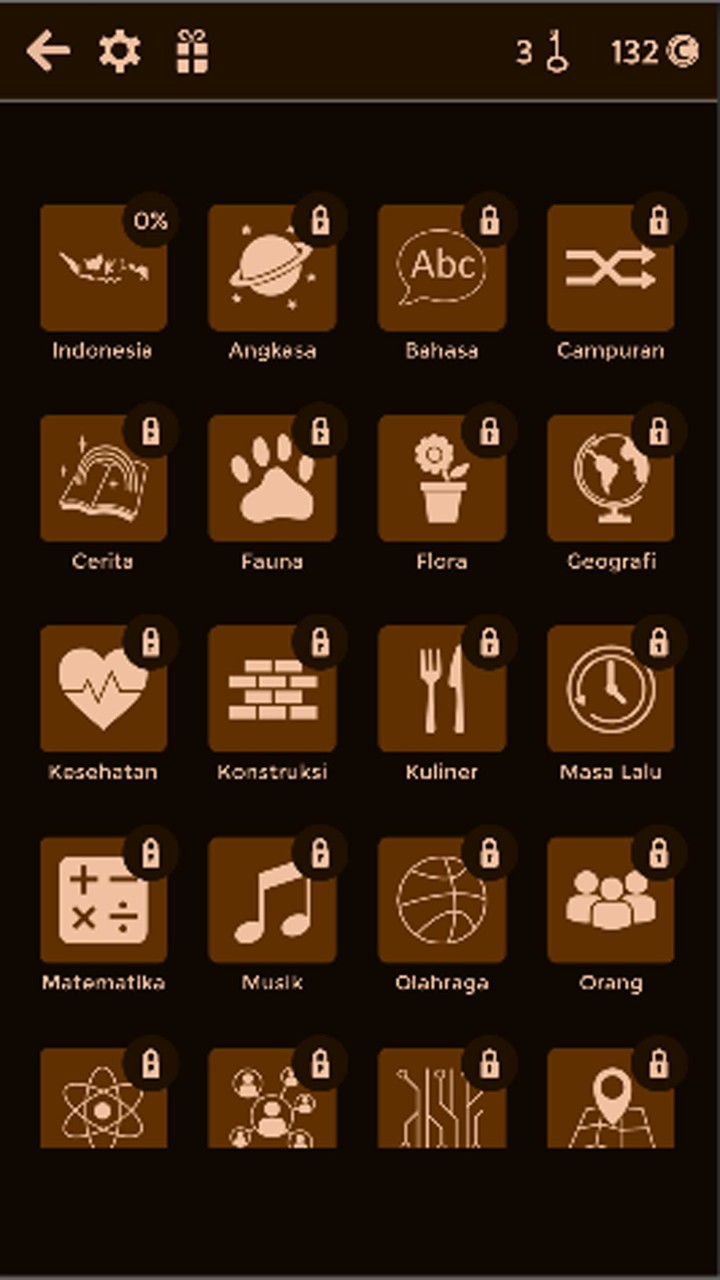Screen dimensions: 720x1280
Task: Open the Orang category
Action: pos(610,900)
